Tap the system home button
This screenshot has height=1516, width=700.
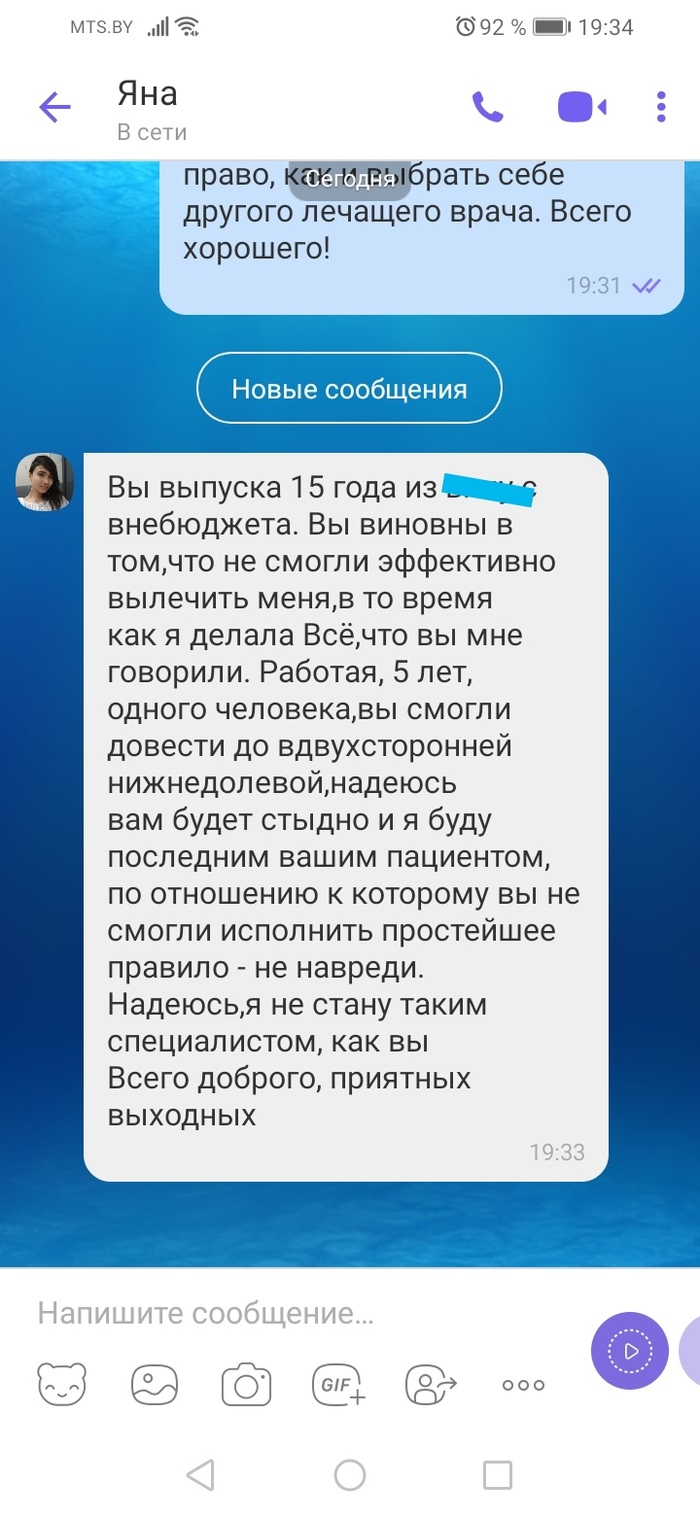(349, 1473)
